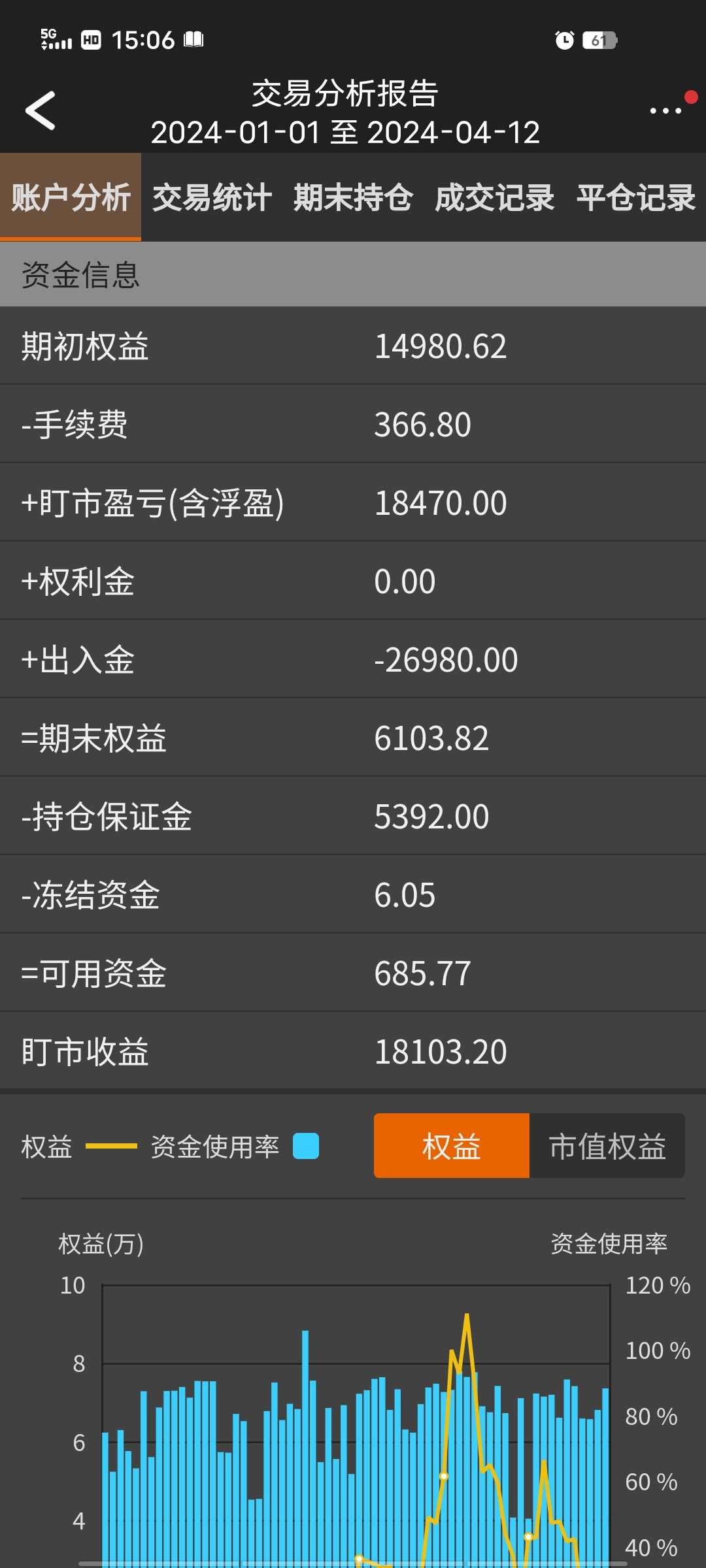Switch to the 平仓记录 tab

[x=635, y=197]
